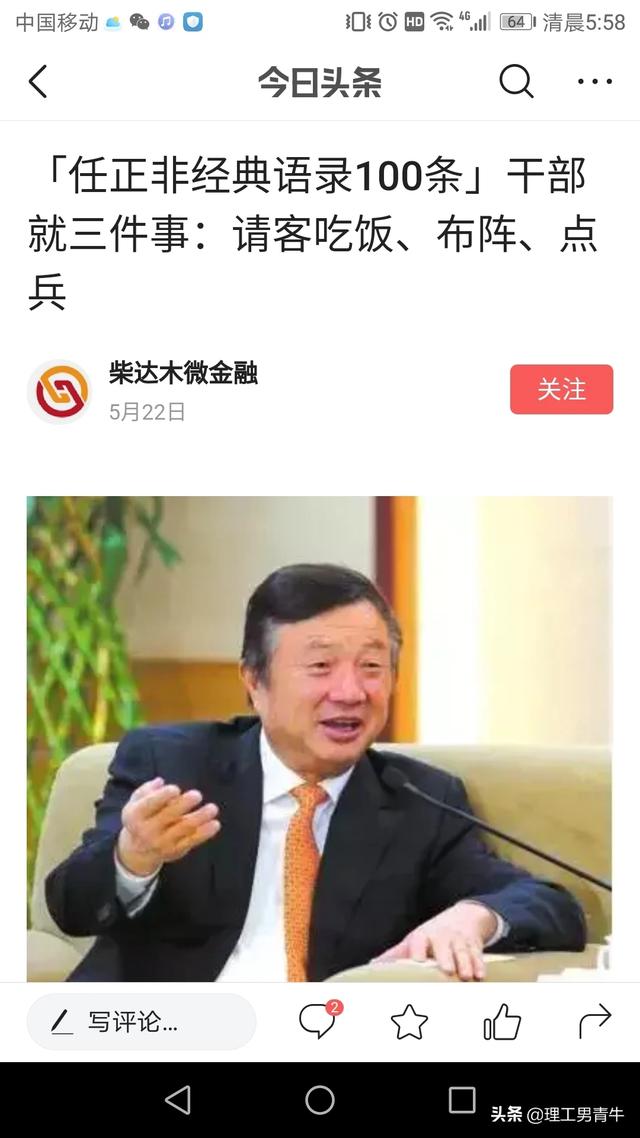Viewport: 640px width, 1138px height.
Task: Open the 柴达木微金融 author profile
Action: (x=183, y=374)
